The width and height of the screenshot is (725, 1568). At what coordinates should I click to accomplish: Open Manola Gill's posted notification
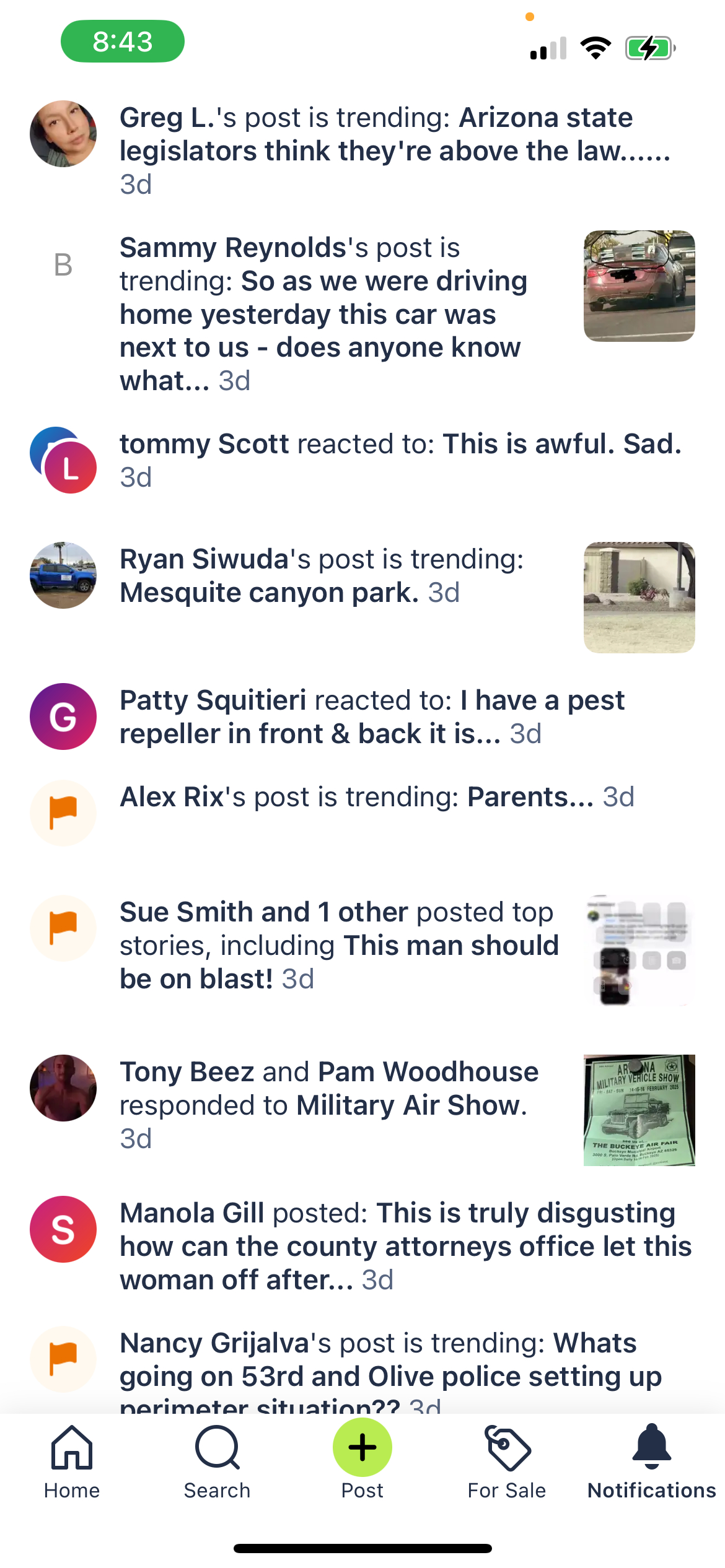click(x=405, y=1246)
